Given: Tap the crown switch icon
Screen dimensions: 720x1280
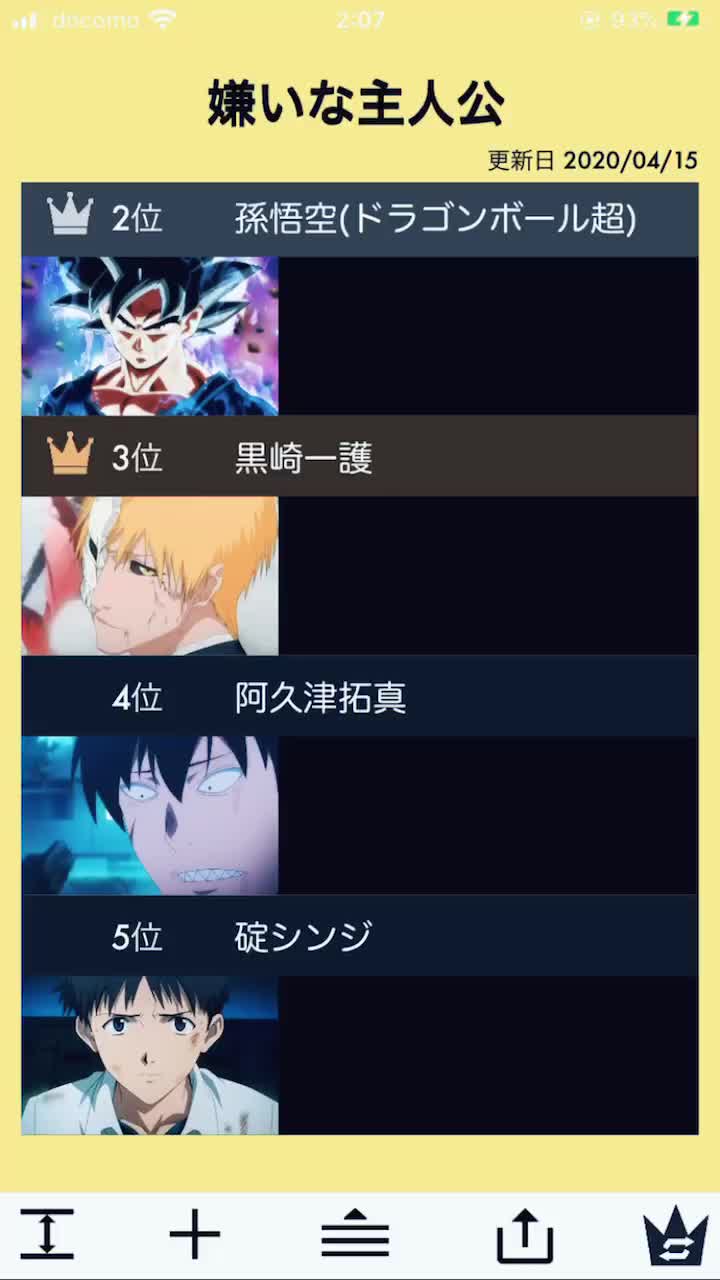Looking at the screenshot, I should point(676,1237).
